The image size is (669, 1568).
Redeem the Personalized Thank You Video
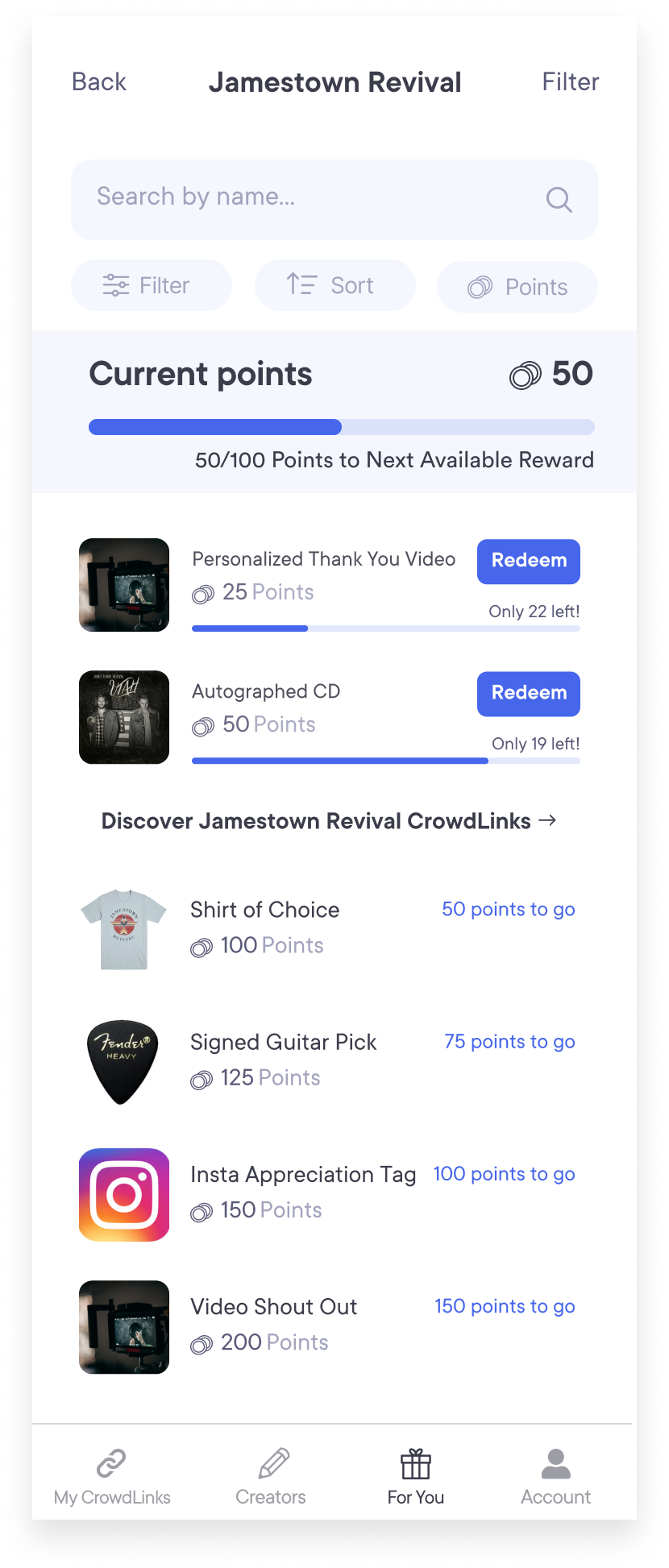[x=528, y=561]
